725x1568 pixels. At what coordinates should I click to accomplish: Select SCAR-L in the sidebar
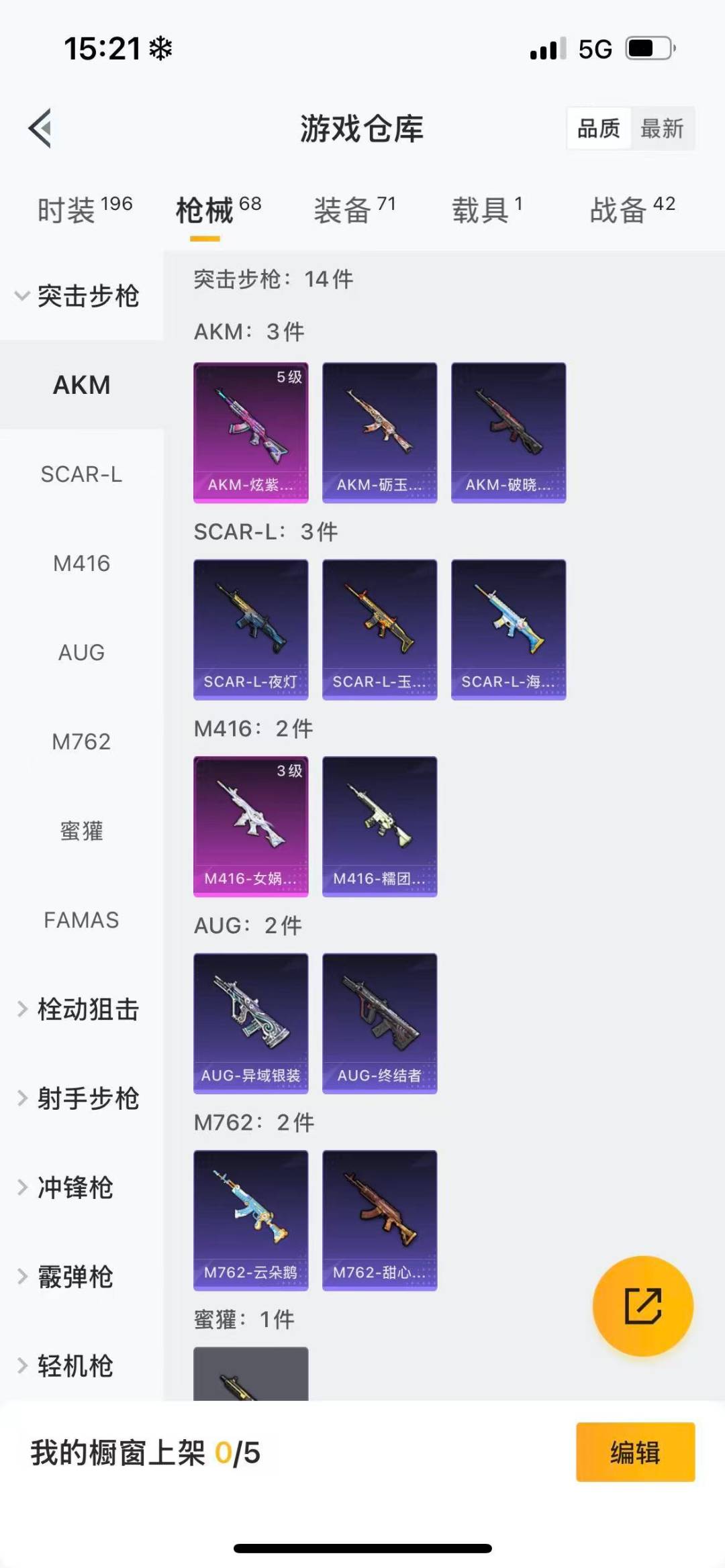click(x=81, y=474)
